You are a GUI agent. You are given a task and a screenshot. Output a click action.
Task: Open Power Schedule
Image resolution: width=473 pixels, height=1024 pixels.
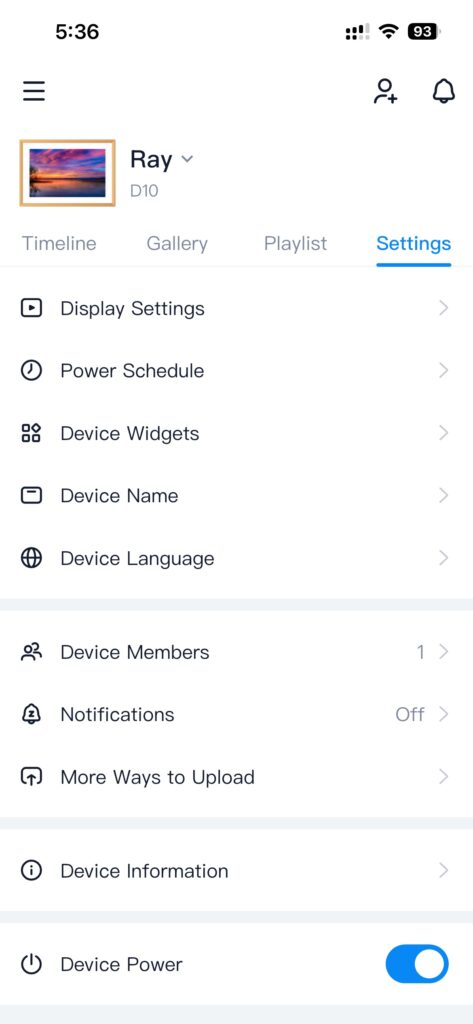(x=236, y=371)
